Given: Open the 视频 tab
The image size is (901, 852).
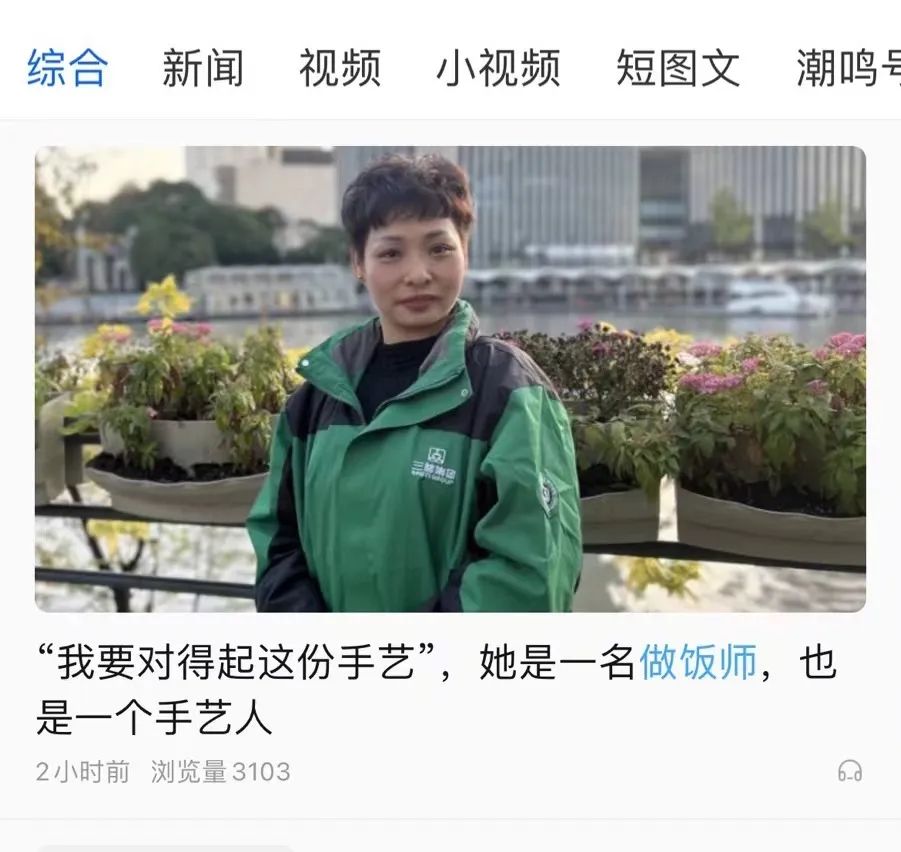Looking at the screenshot, I should tap(340, 68).
